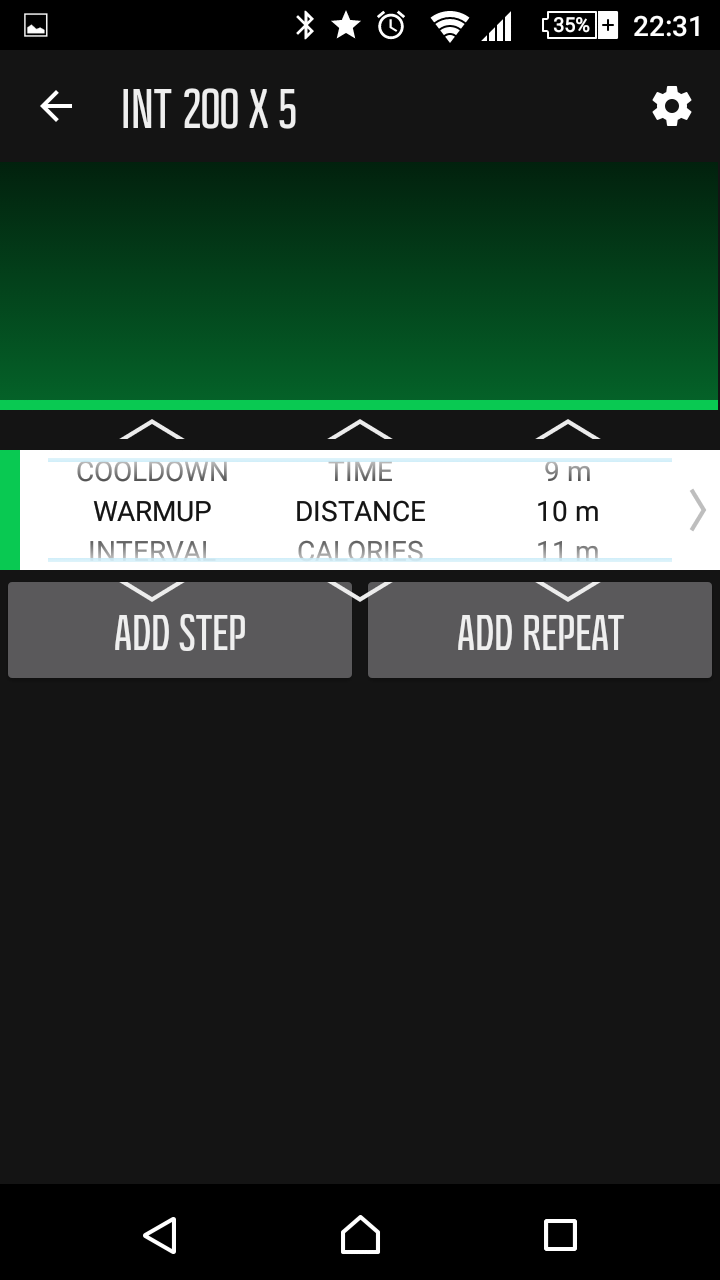Select COOLDOWN in the step type picker
Screen dimensions: 720x1280
coord(152,471)
